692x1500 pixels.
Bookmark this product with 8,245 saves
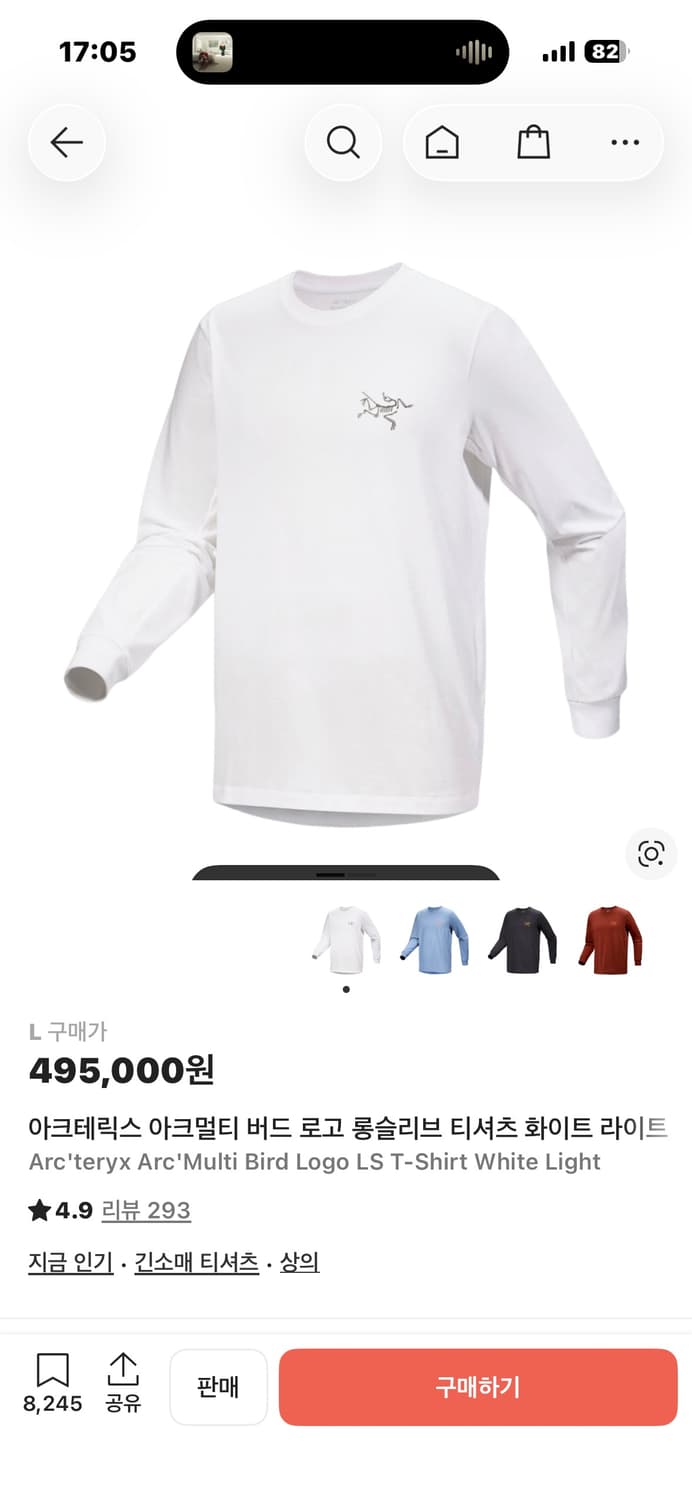(x=52, y=1383)
